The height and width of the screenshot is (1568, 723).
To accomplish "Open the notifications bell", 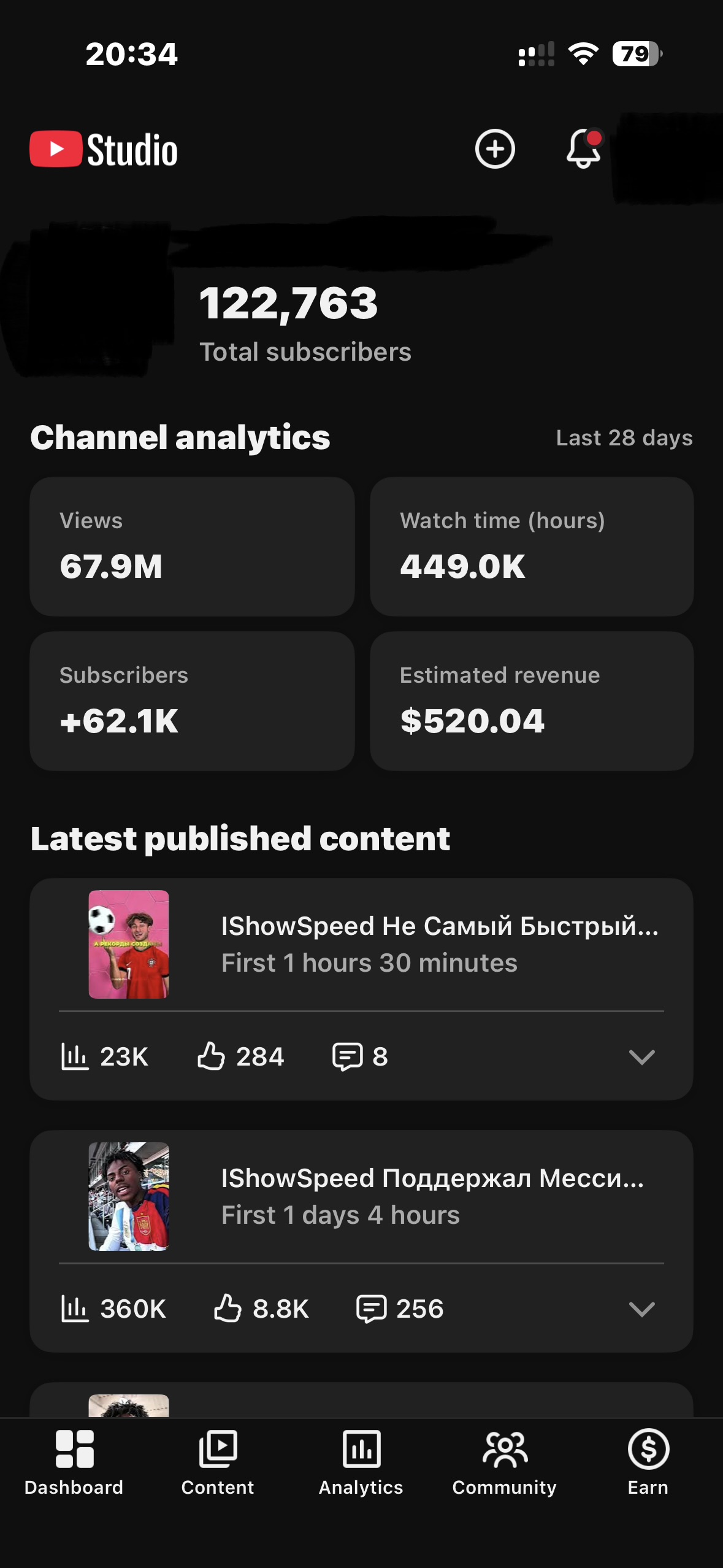I will point(584,149).
